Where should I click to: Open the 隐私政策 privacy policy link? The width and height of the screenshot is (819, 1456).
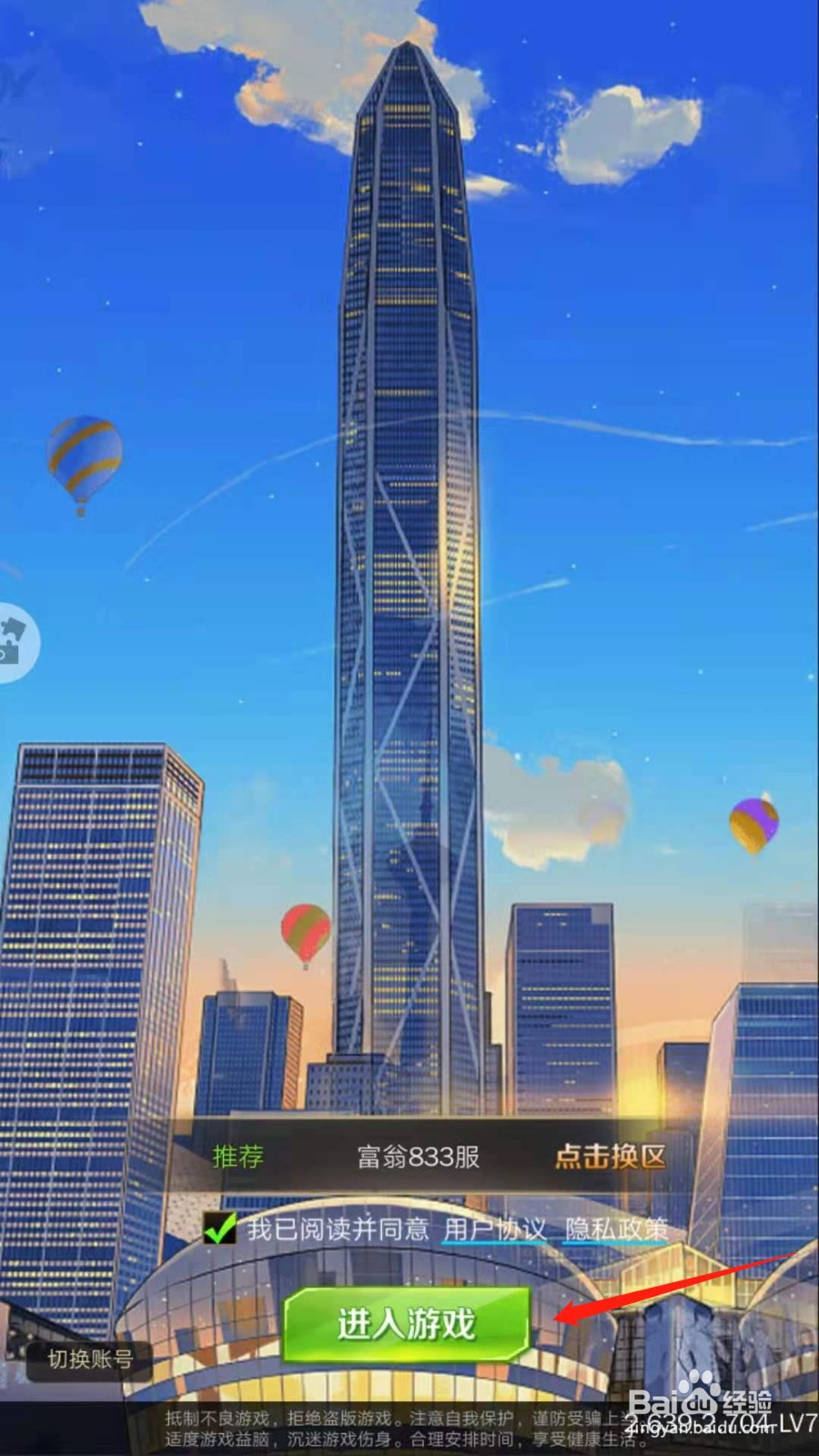pyautogui.click(x=617, y=1228)
